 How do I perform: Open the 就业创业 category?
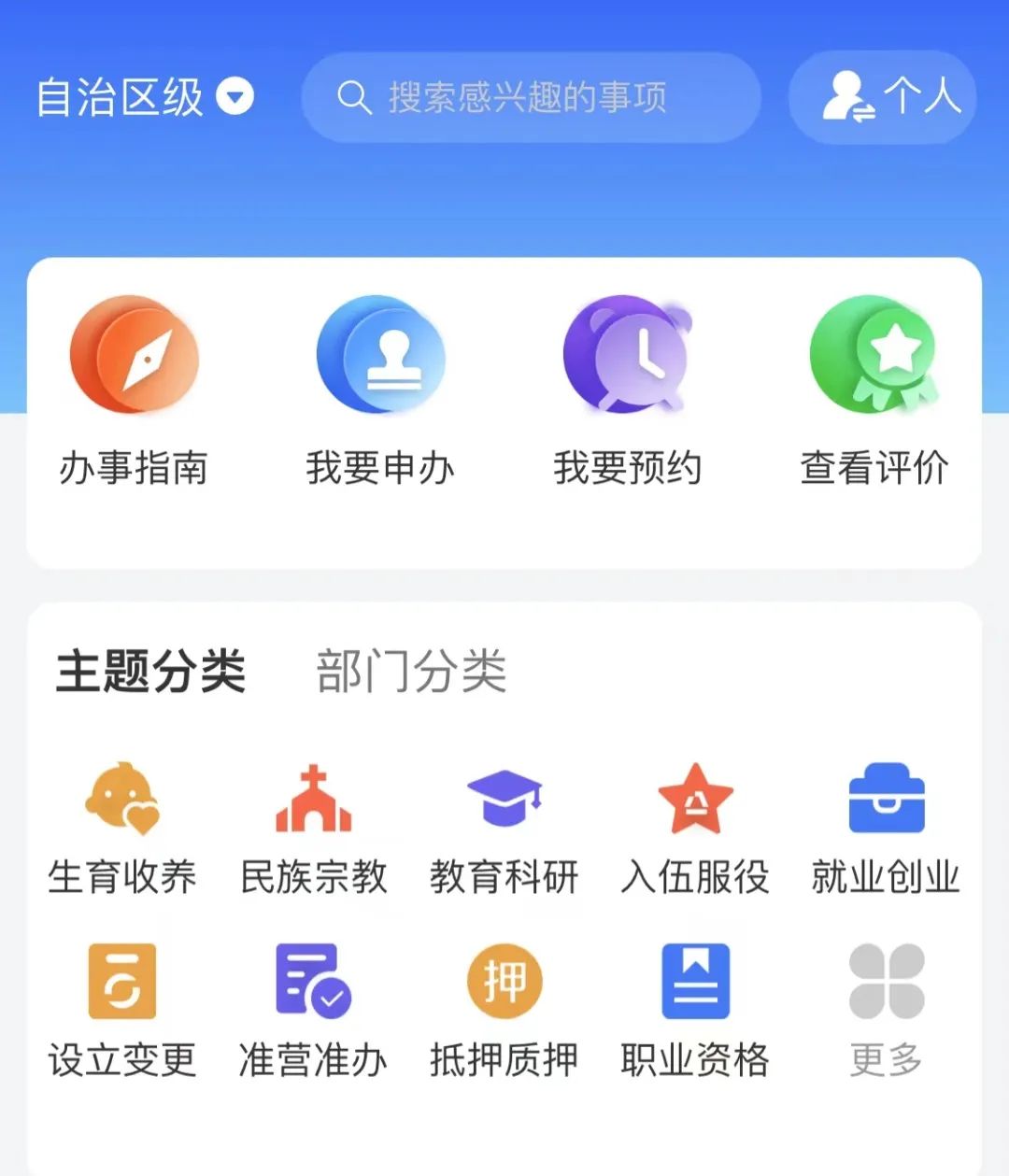coord(886,829)
